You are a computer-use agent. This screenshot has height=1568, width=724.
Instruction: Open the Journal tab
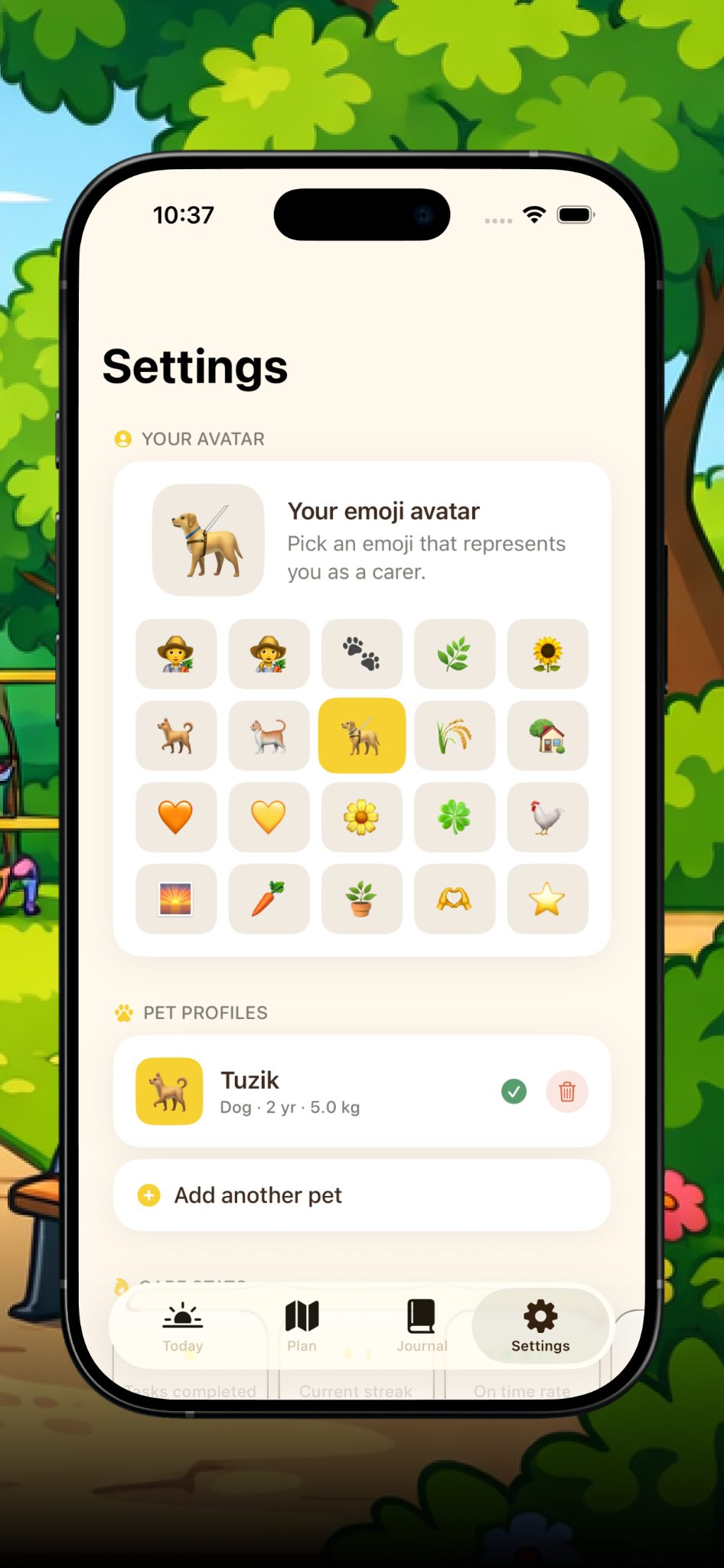[421, 1327]
